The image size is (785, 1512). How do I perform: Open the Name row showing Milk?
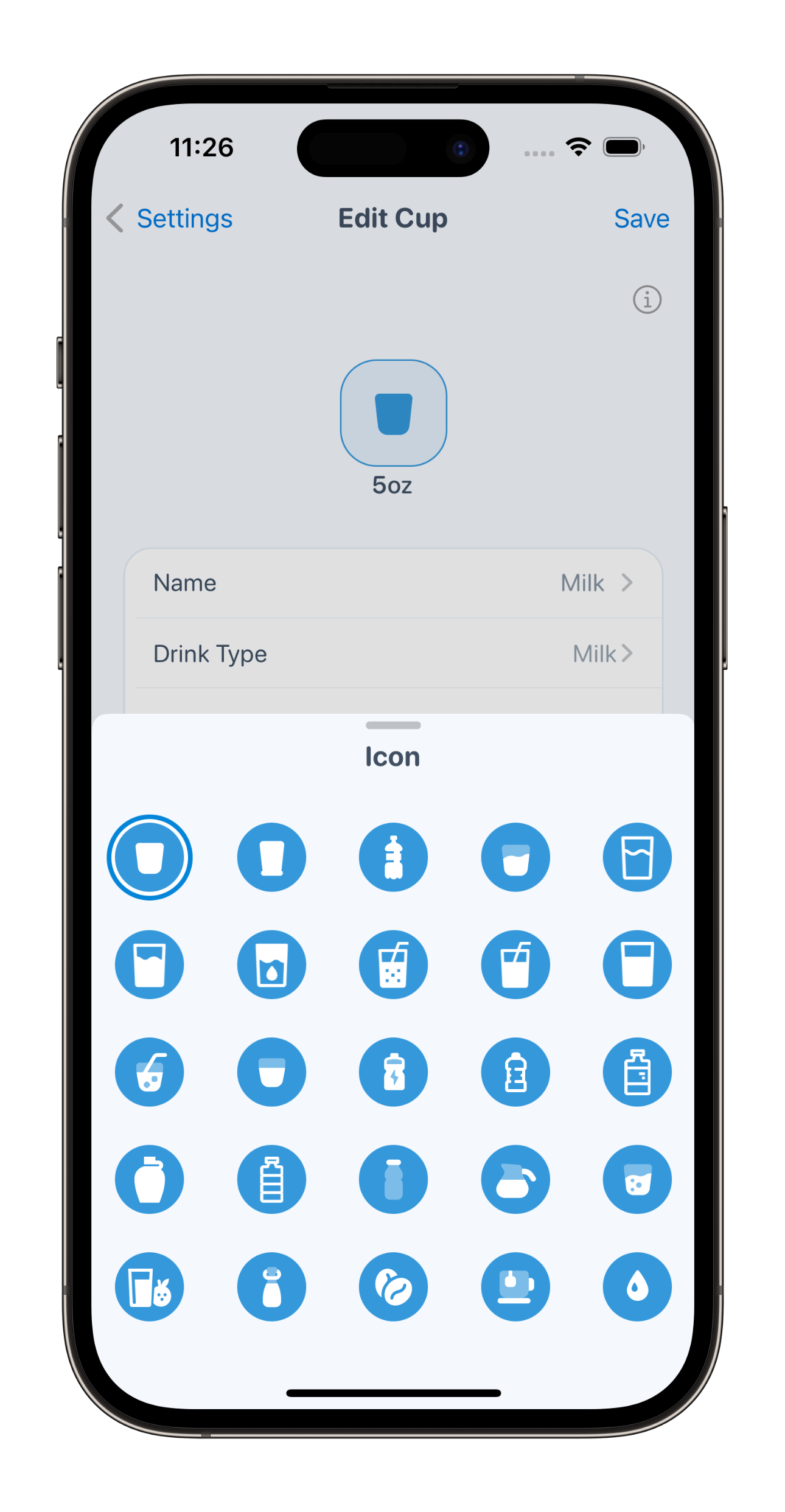[x=393, y=583]
